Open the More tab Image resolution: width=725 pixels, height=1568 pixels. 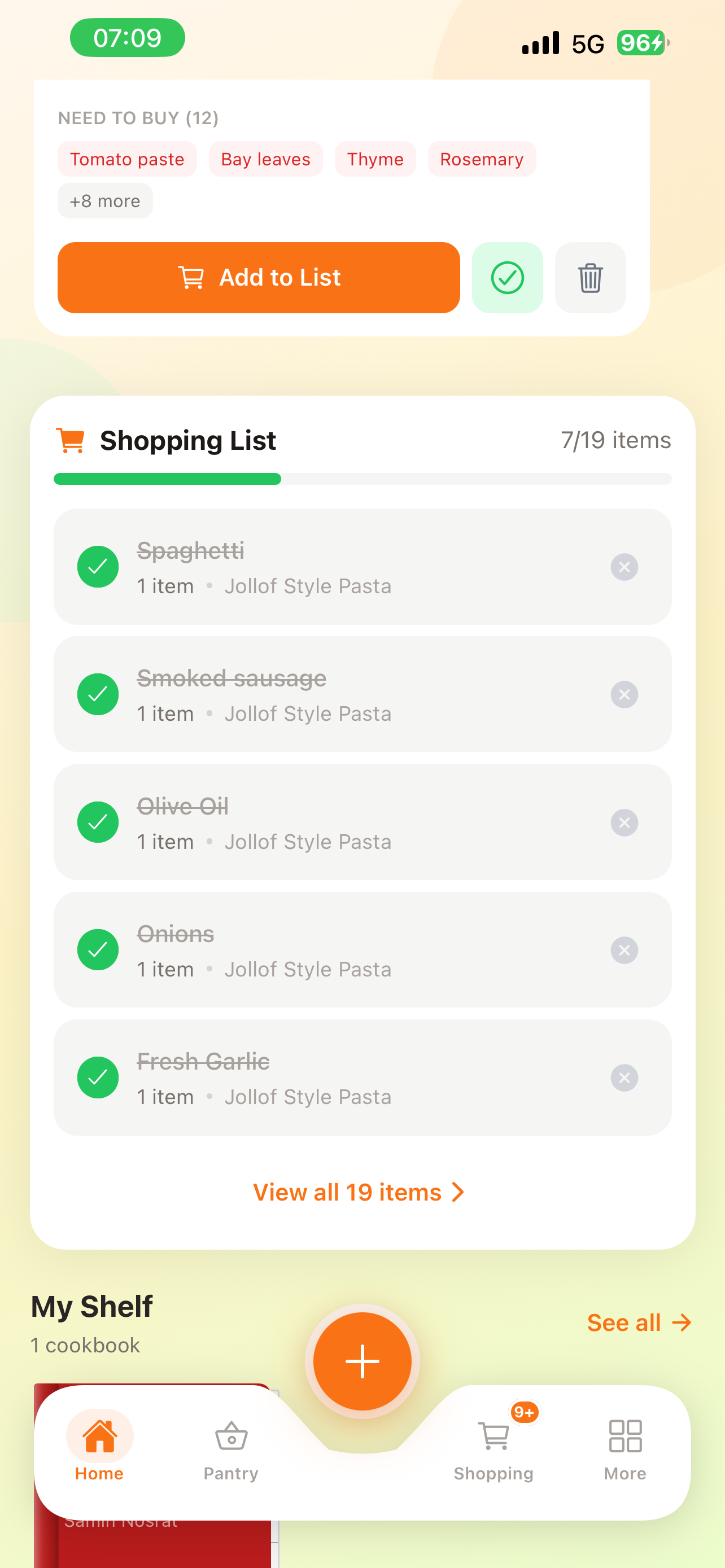click(624, 1446)
